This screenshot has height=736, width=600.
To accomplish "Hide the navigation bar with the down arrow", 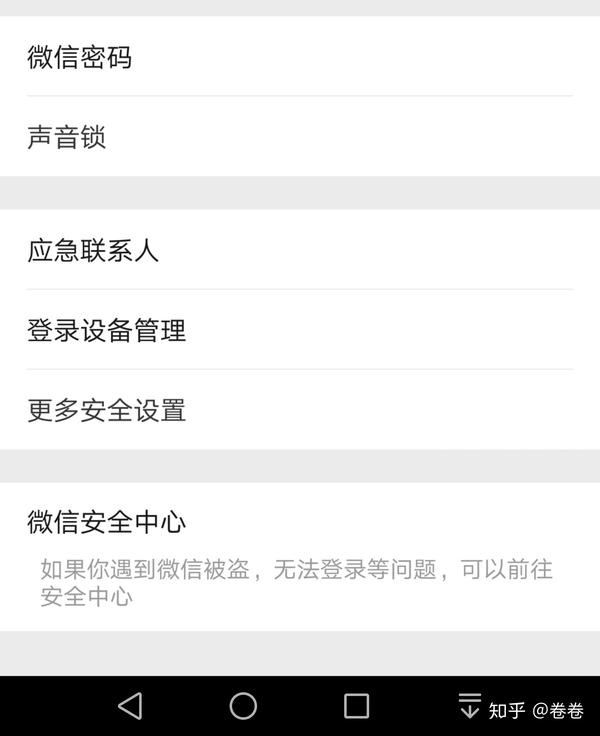I will coord(469,706).
